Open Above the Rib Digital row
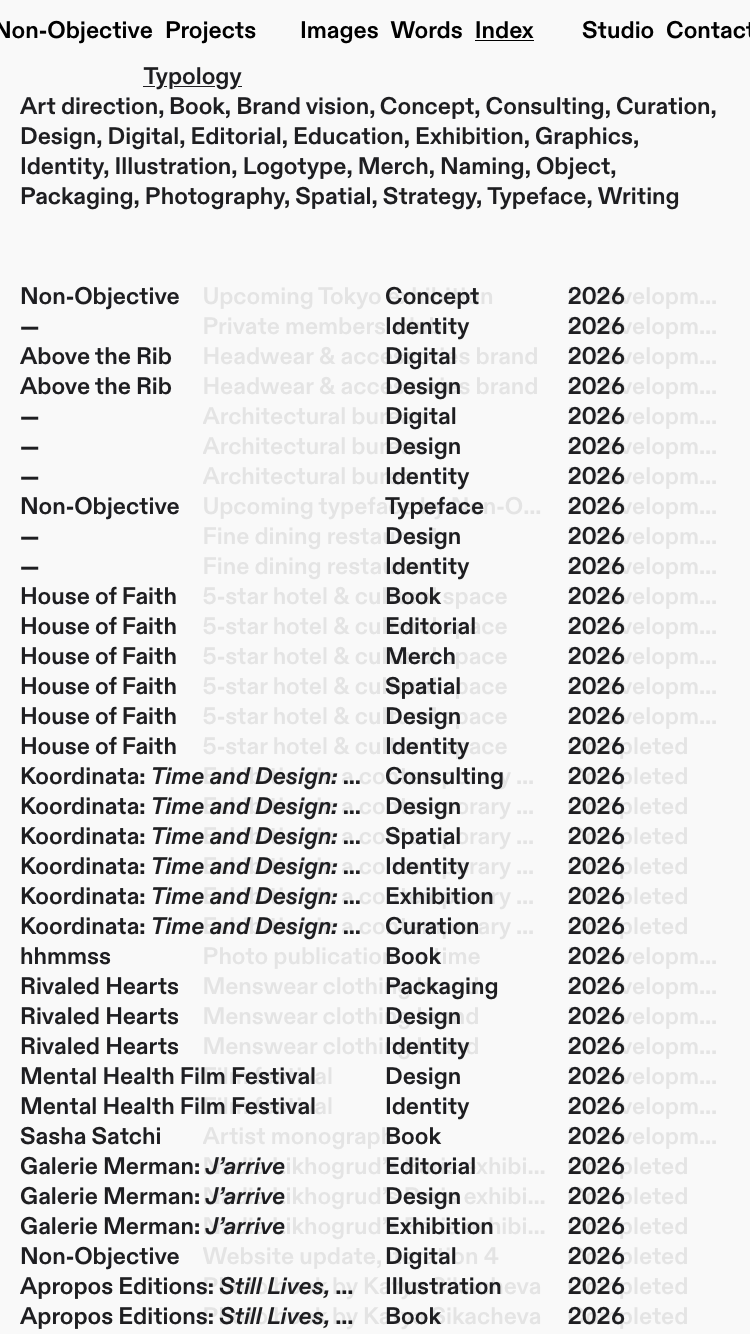Screen dimensions: 750x1334 pos(368,357)
